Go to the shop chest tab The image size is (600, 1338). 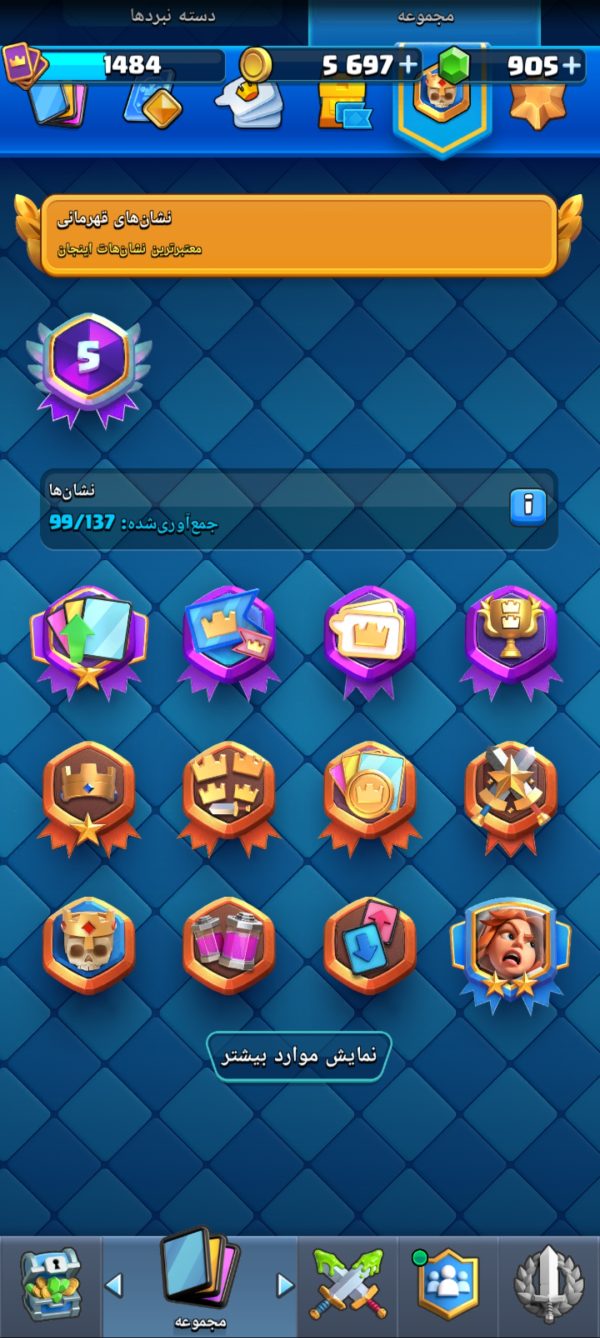click(x=50, y=1285)
